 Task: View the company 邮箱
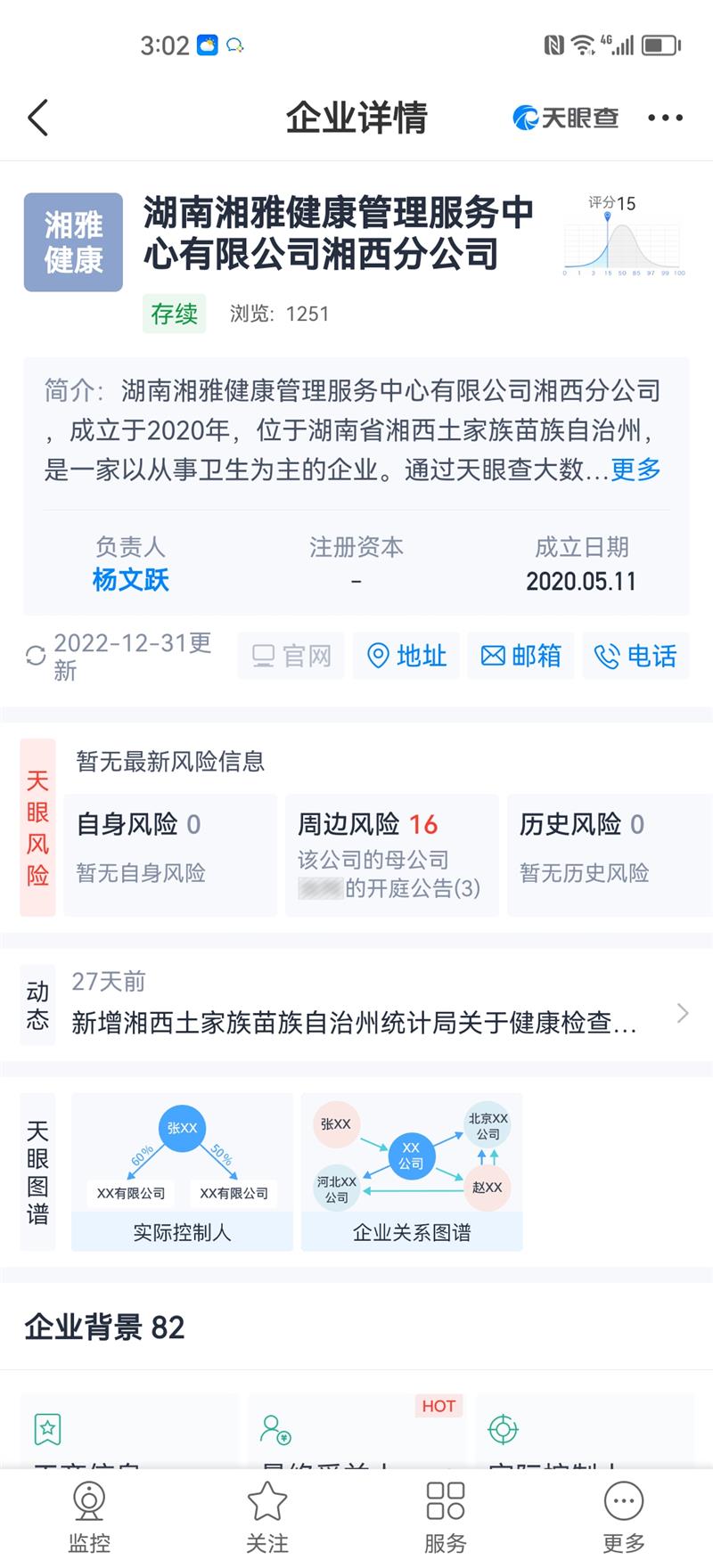click(521, 657)
